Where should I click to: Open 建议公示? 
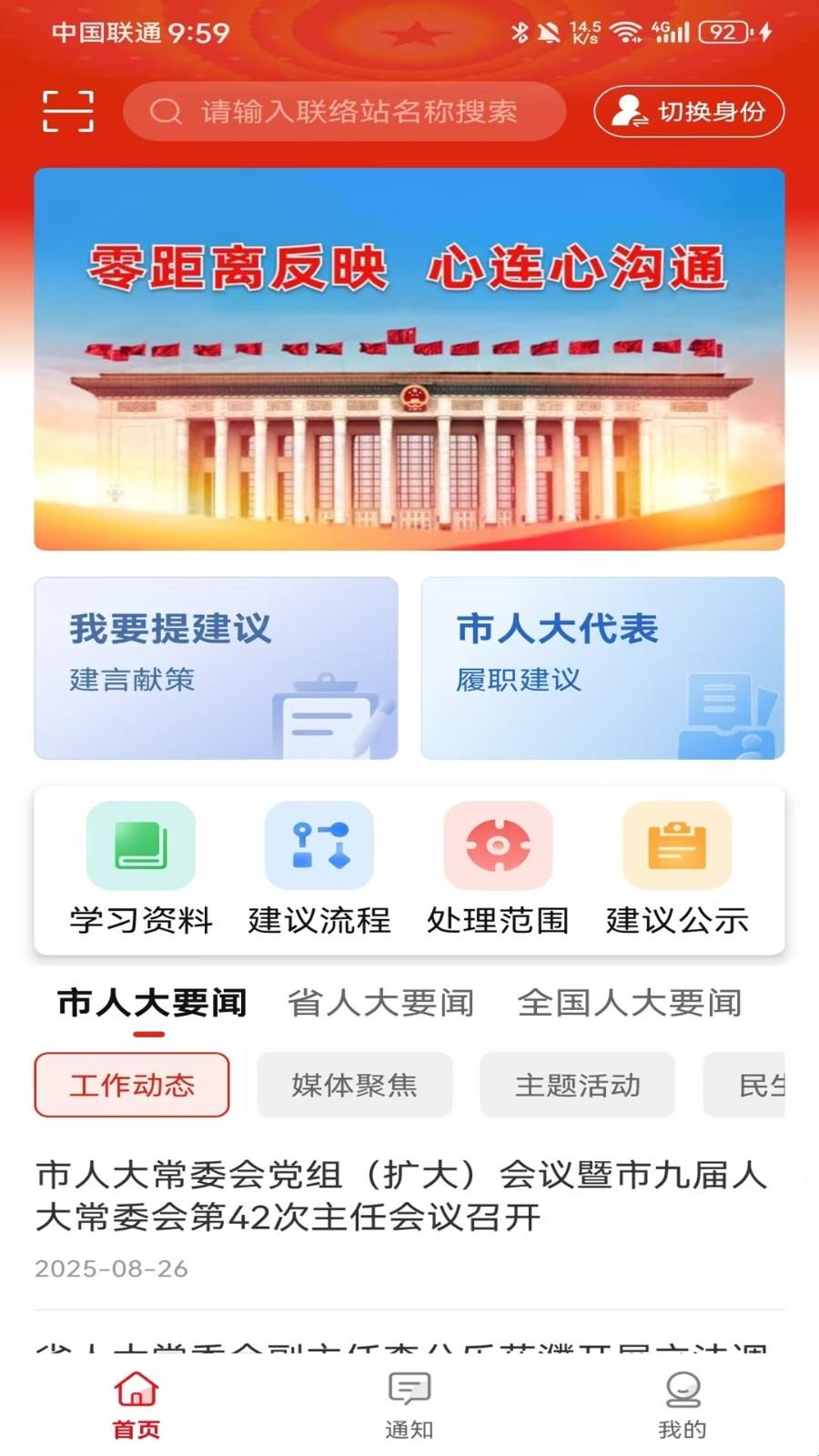click(x=677, y=869)
